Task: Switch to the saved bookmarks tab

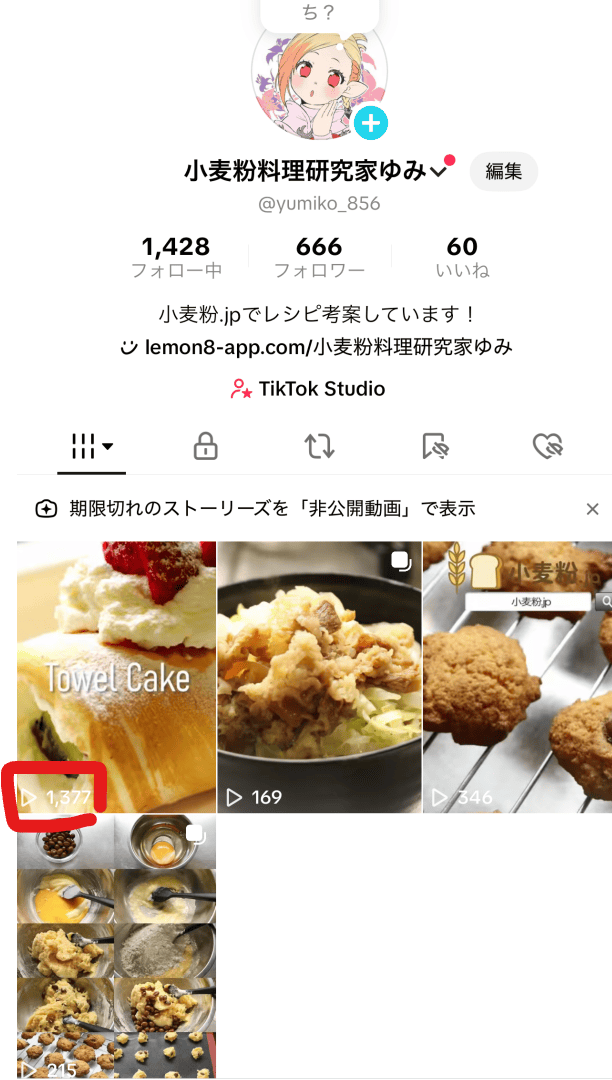Action: (x=434, y=446)
